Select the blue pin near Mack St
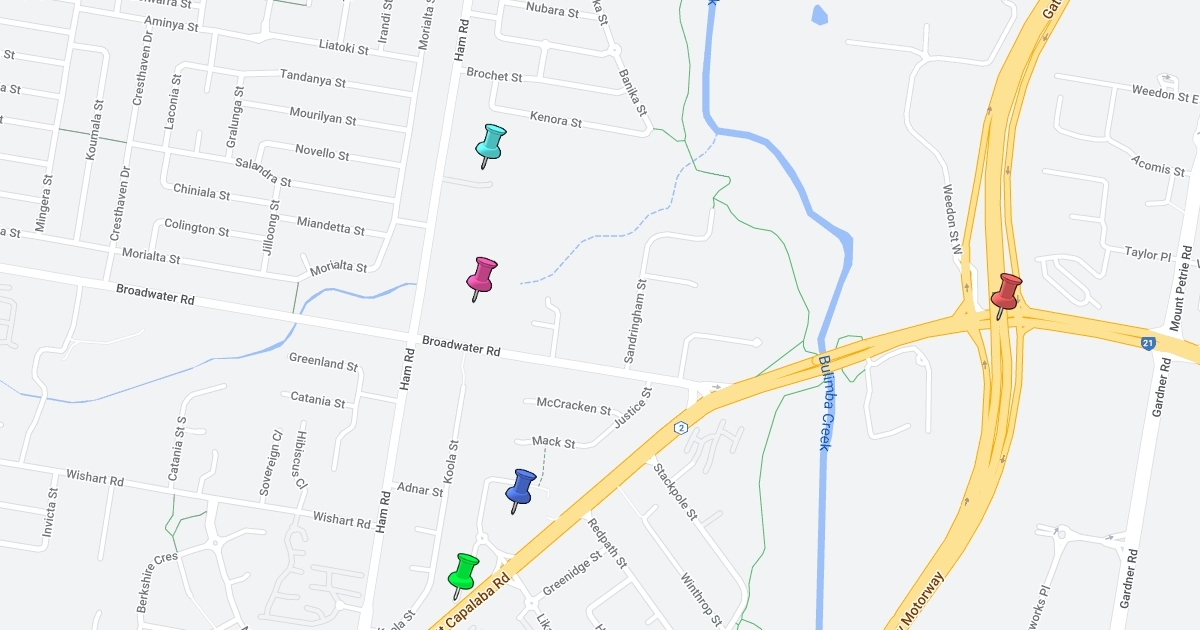 tap(520, 491)
